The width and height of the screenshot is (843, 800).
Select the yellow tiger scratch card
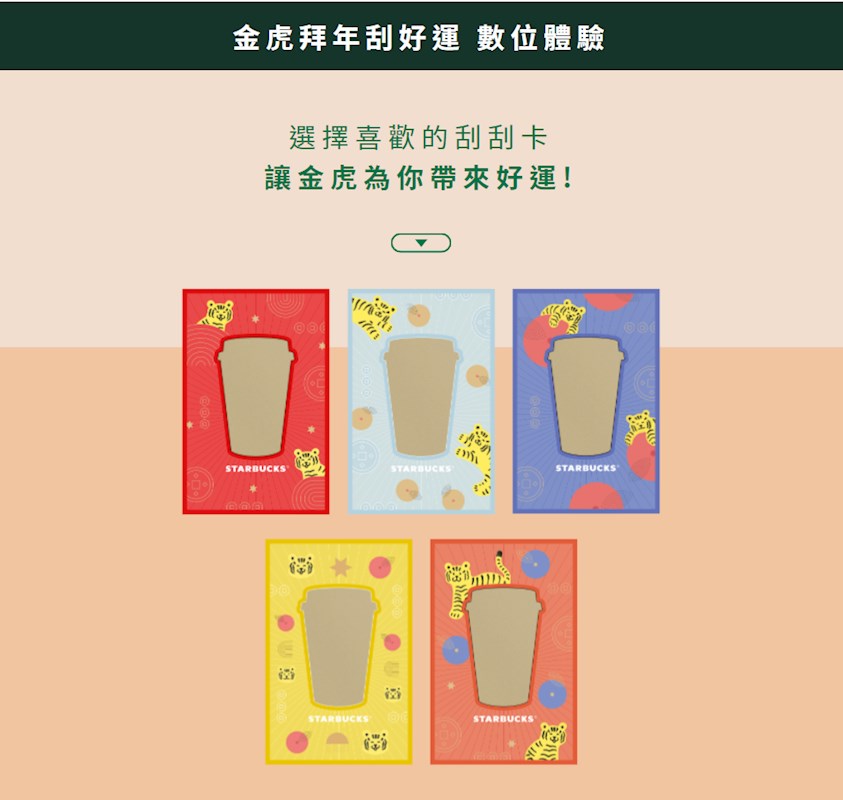click(x=339, y=652)
